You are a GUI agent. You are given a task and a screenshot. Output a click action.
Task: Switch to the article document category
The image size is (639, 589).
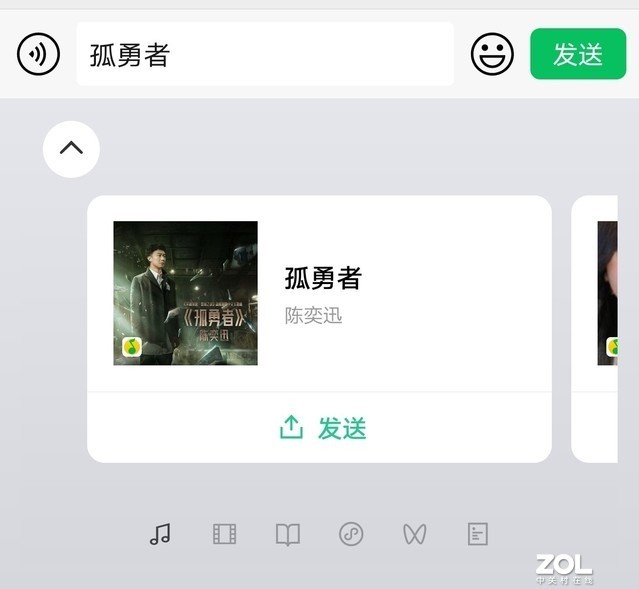point(478,534)
